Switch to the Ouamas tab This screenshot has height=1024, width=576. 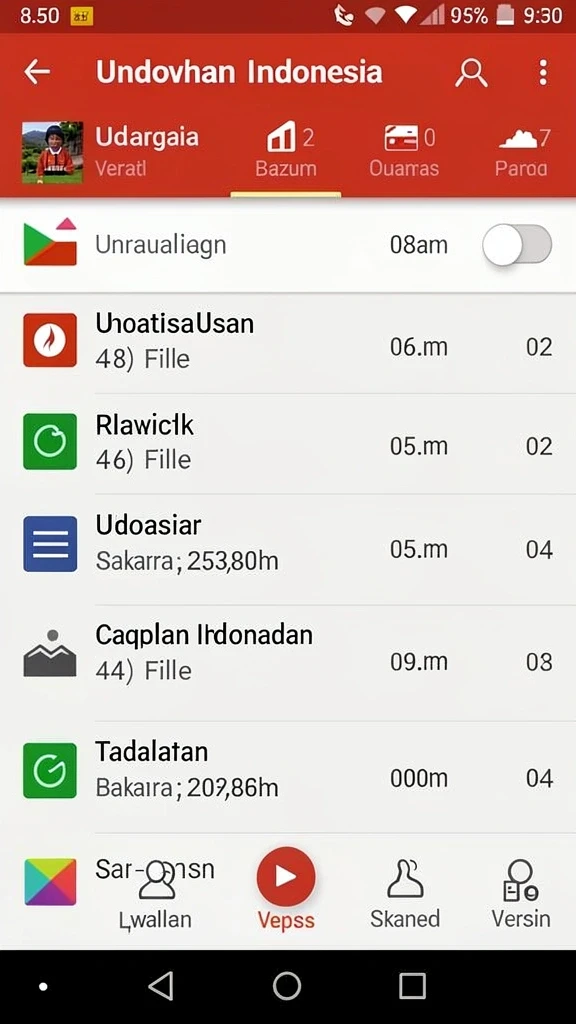404,153
